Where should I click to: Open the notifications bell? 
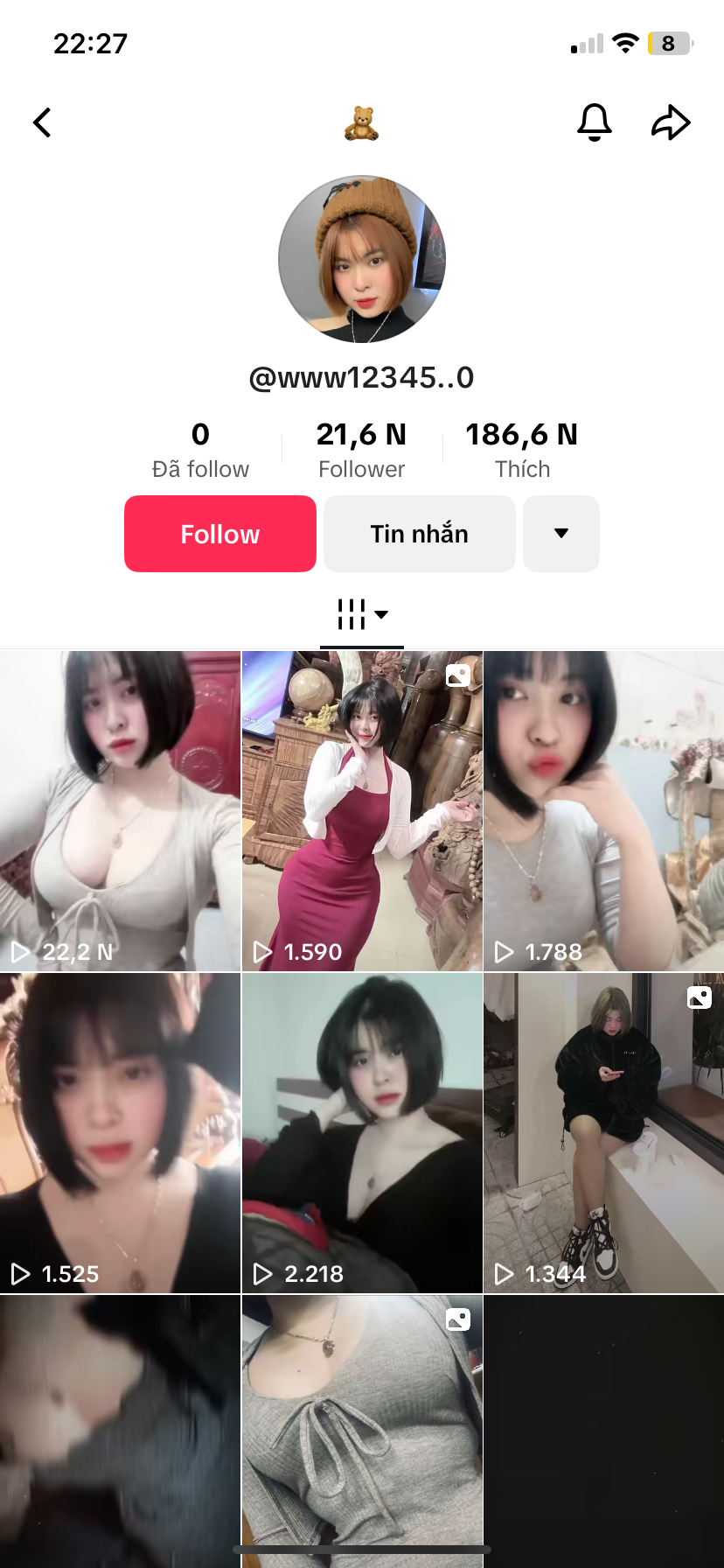595,122
